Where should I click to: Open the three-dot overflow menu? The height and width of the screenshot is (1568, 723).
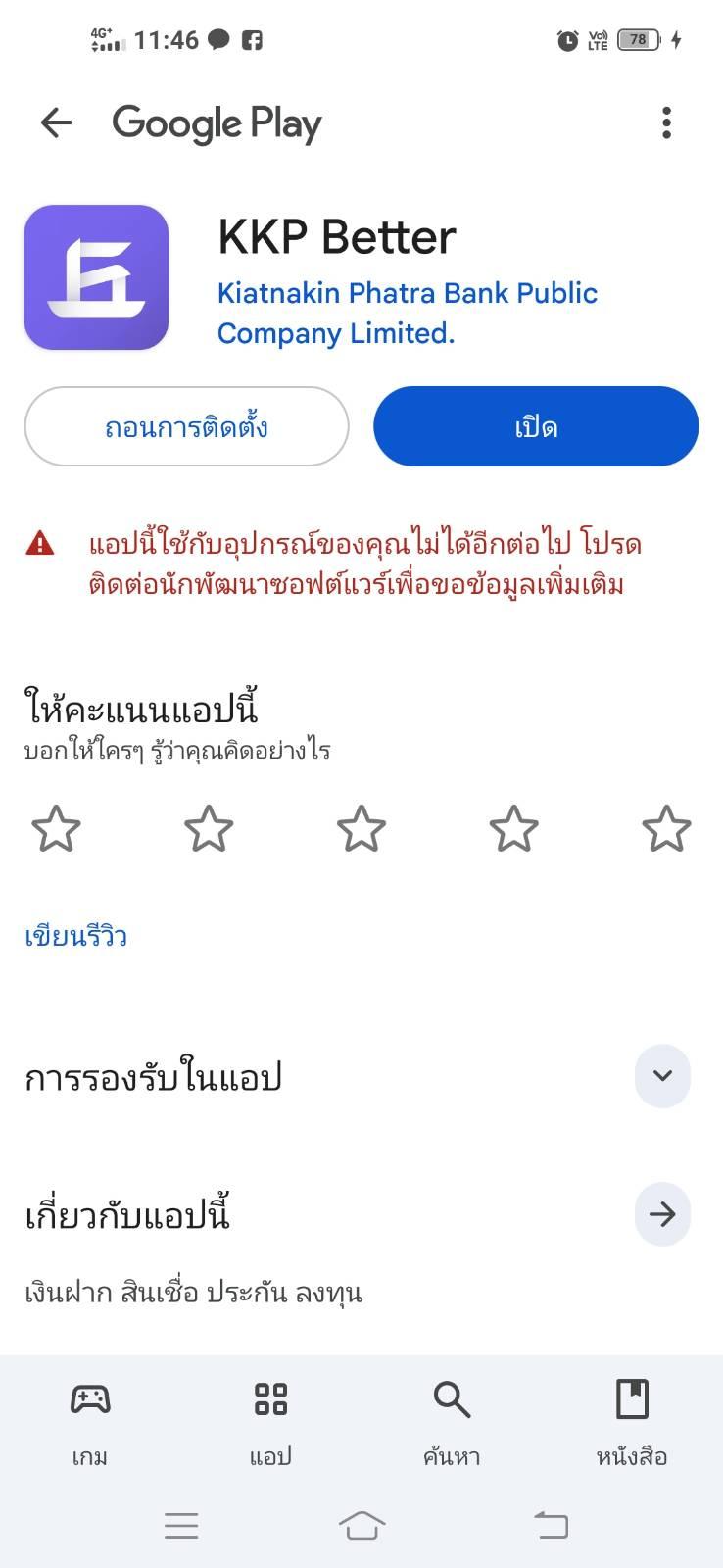pos(666,123)
